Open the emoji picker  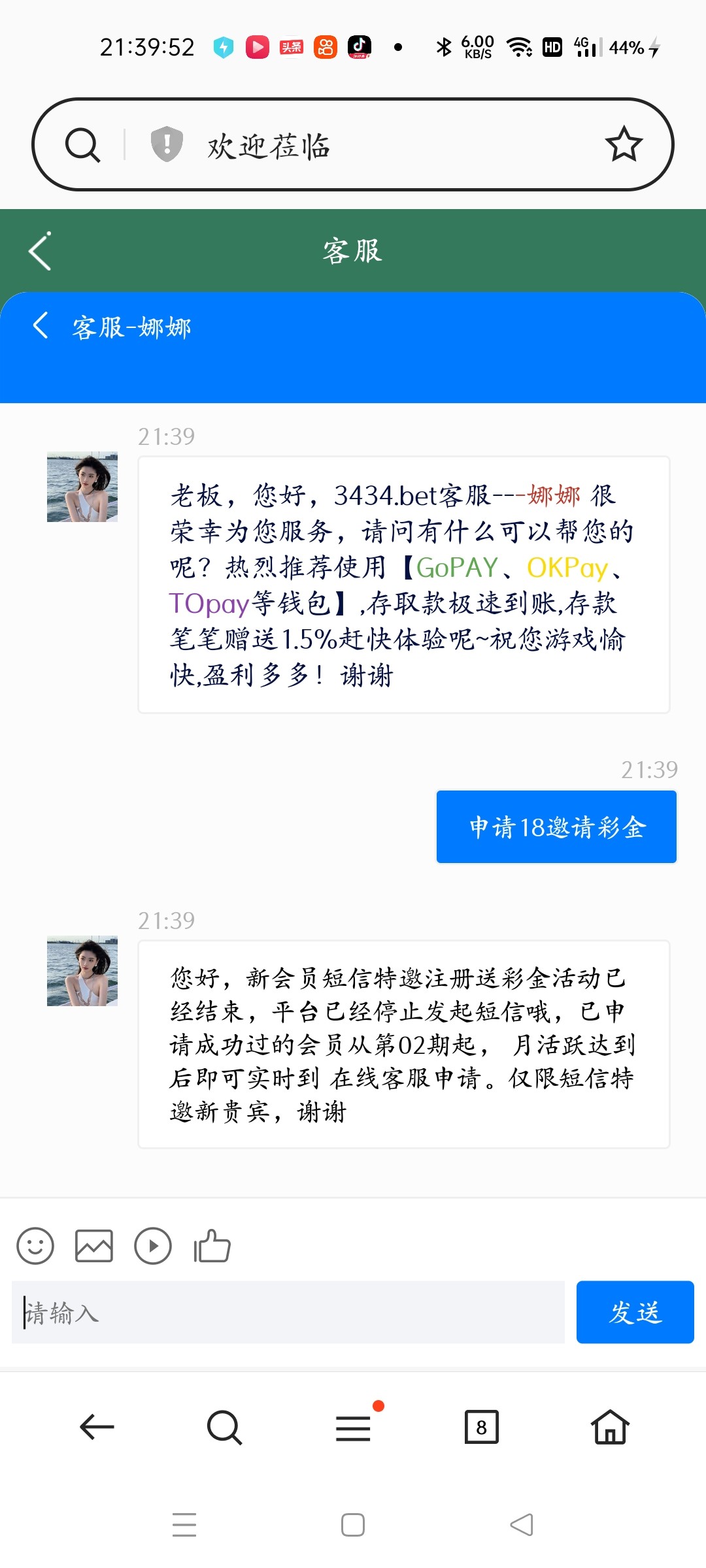pyautogui.click(x=35, y=1246)
